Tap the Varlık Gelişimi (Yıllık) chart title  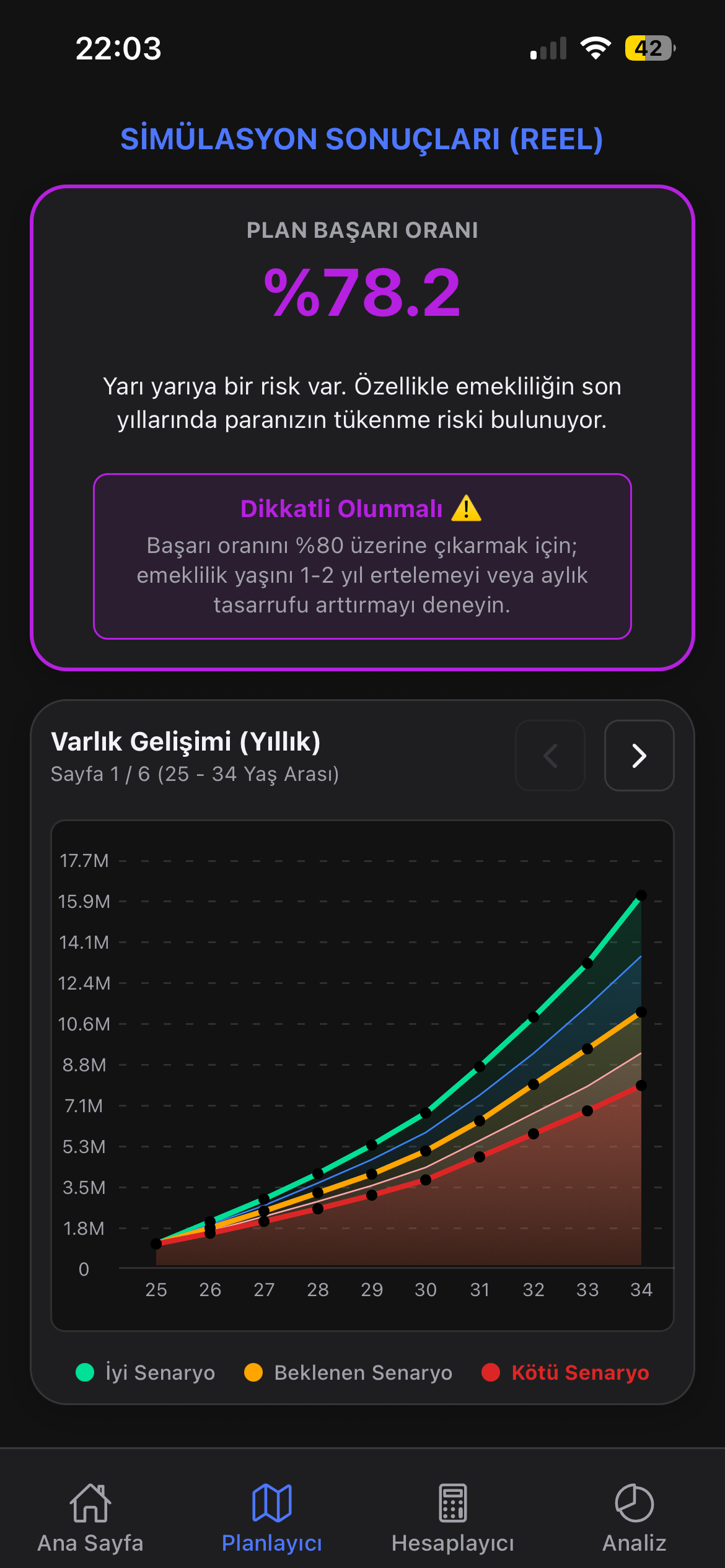[x=185, y=743]
